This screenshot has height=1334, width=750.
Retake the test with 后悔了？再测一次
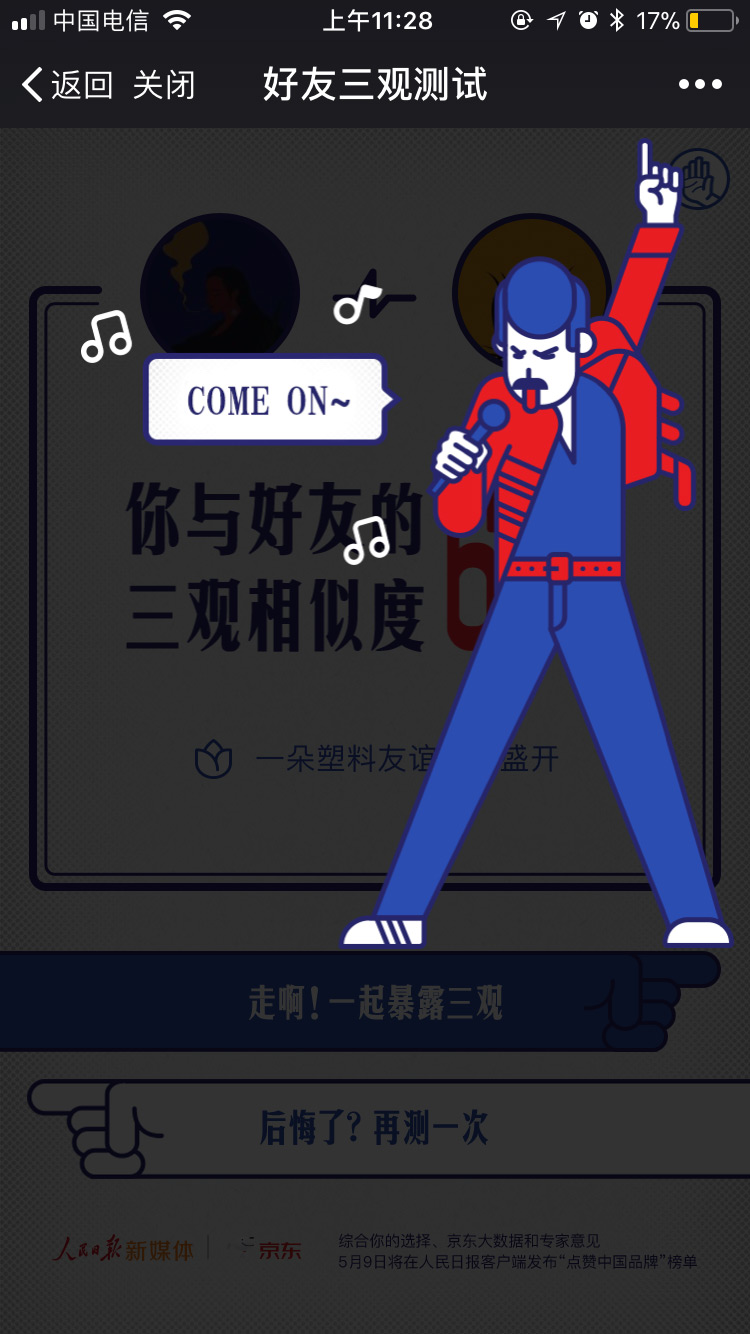pyautogui.click(x=374, y=1127)
